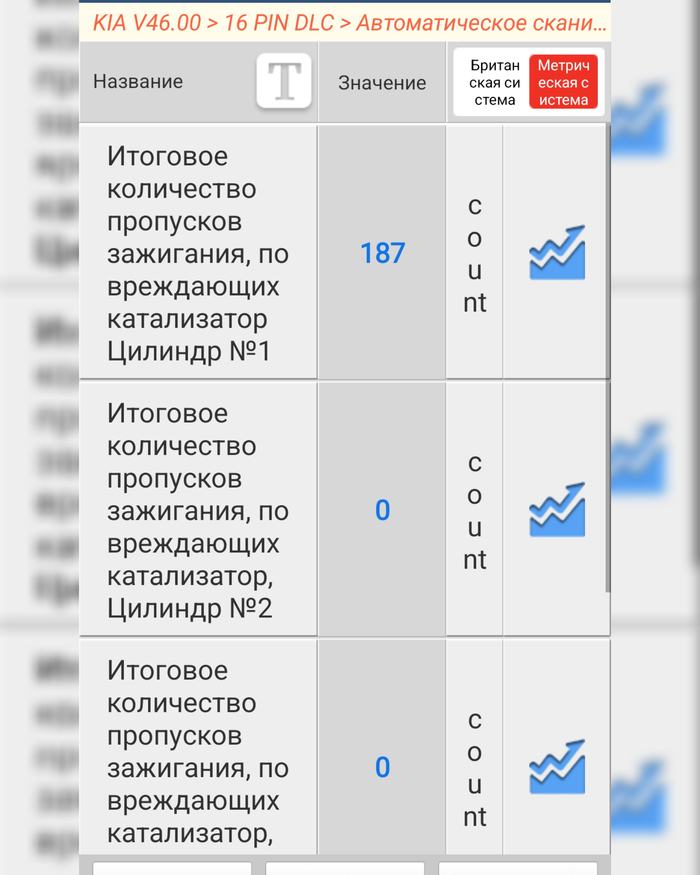Viewport: 700px width, 875px height.
Task: Select Метрическая система units
Action: click(563, 82)
